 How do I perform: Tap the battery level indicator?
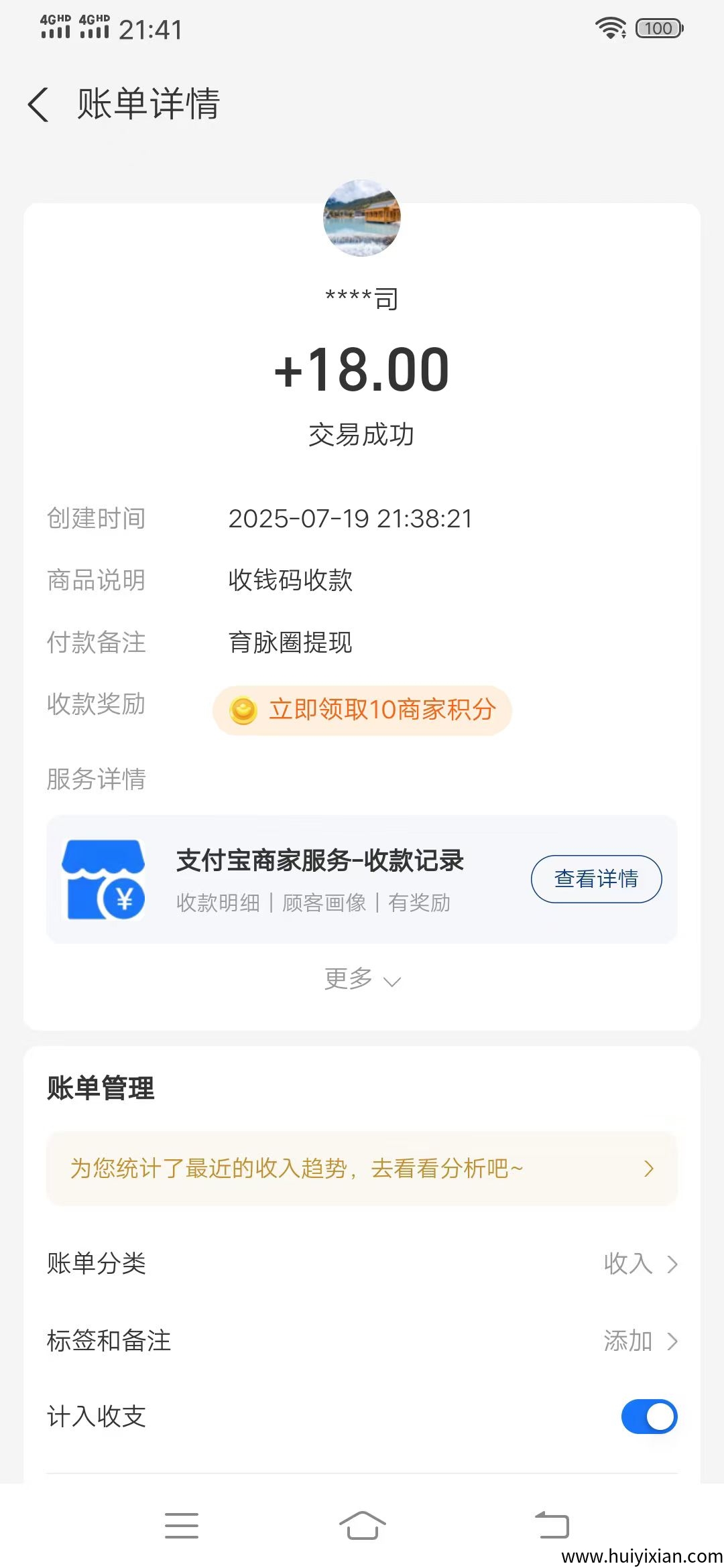pos(658,28)
